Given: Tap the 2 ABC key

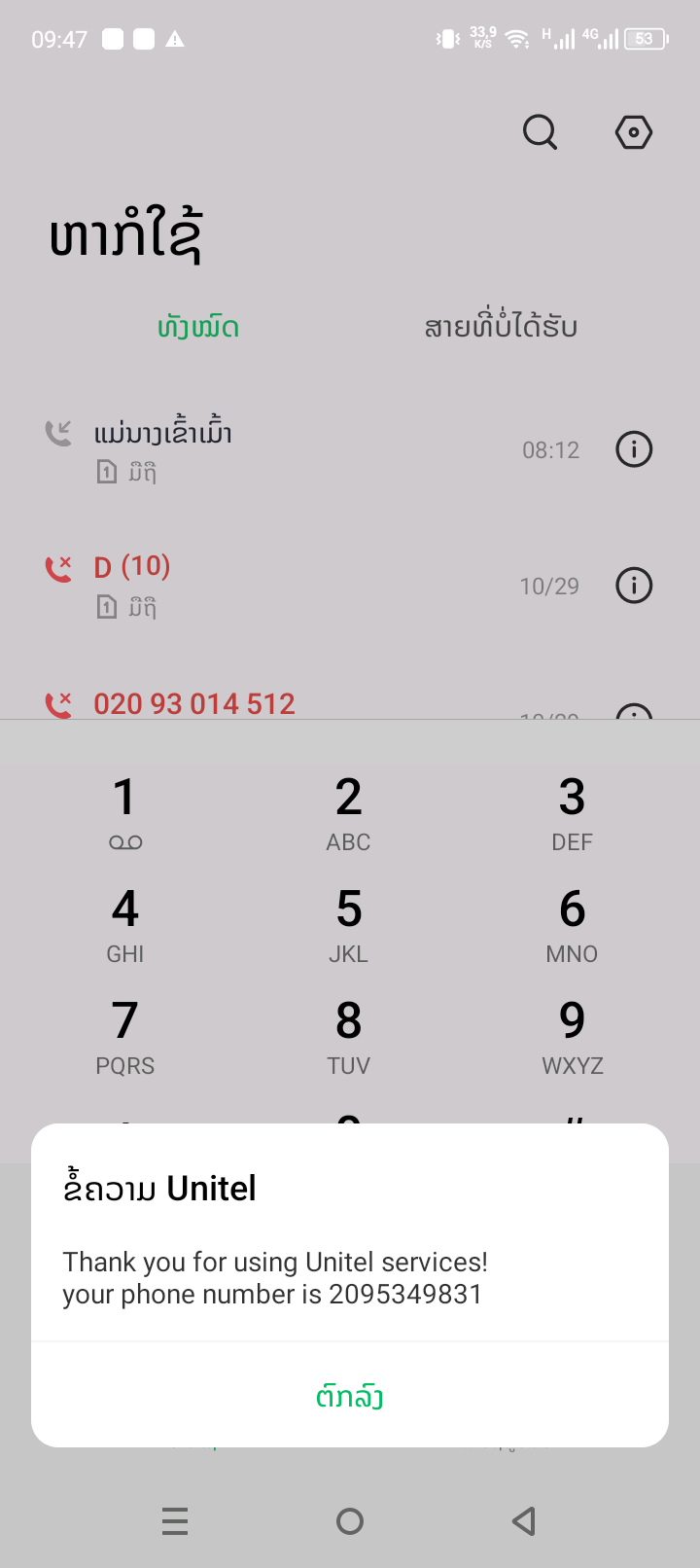Looking at the screenshot, I should click(349, 810).
